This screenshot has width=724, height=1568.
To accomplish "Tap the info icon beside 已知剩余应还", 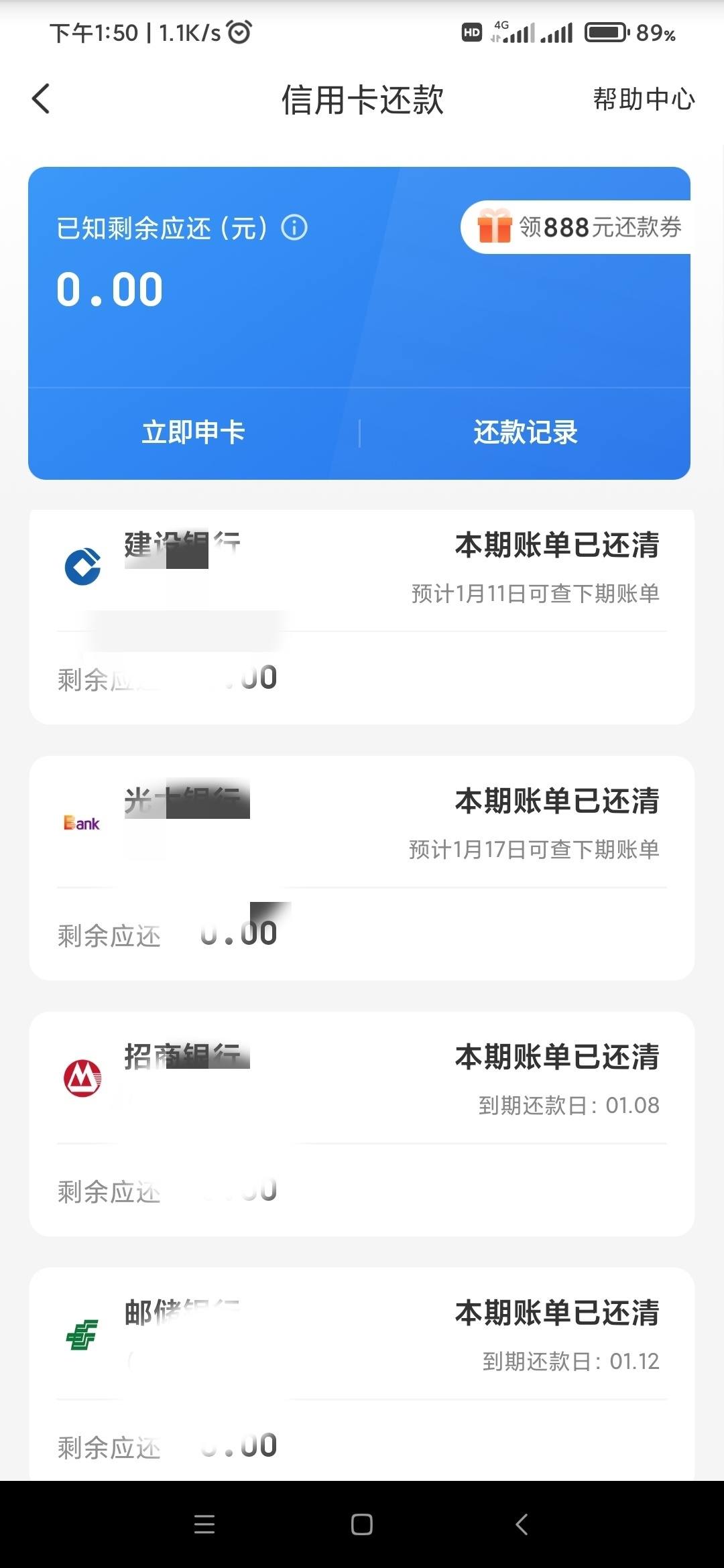I will (x=294, y=228).
